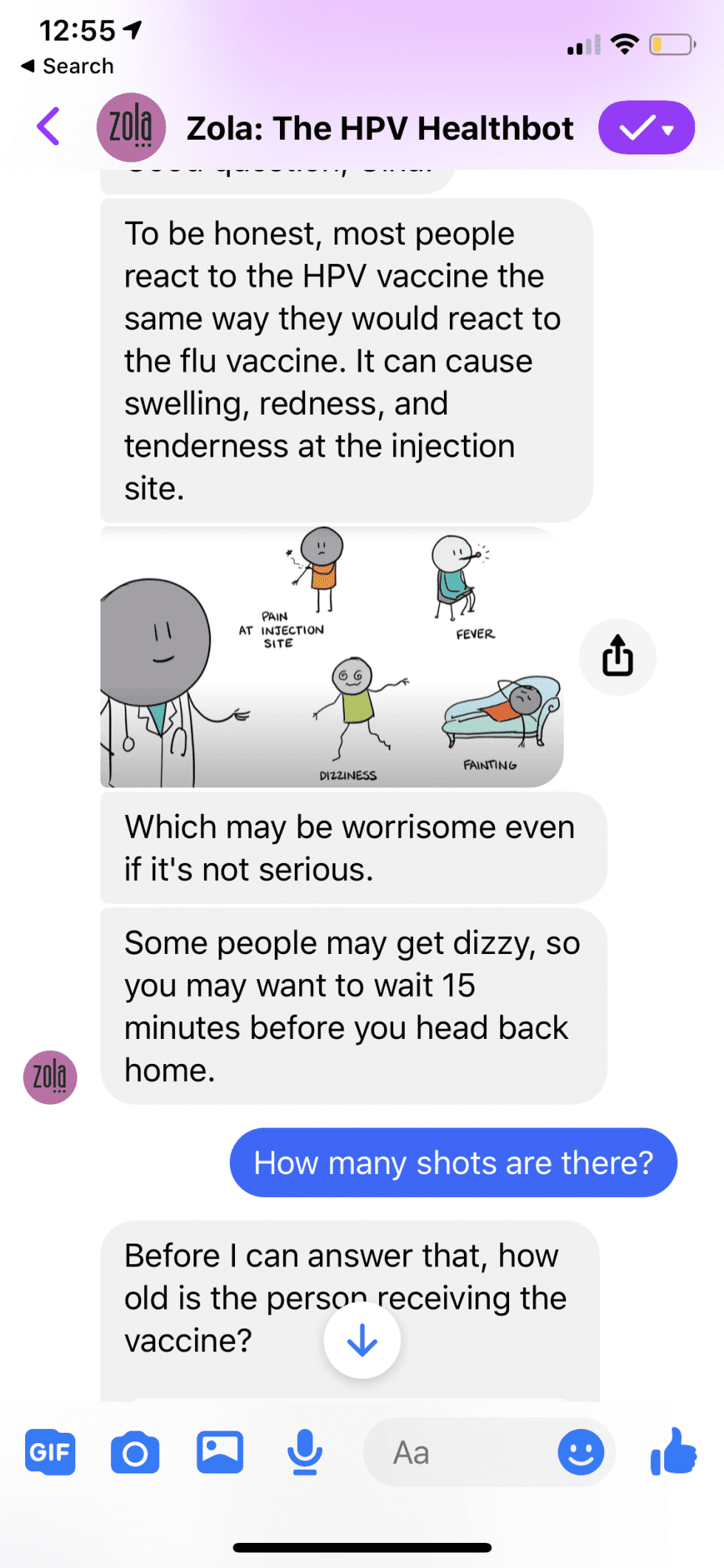
Task: Open the side effects cartoon image
Action: (332, 656)
